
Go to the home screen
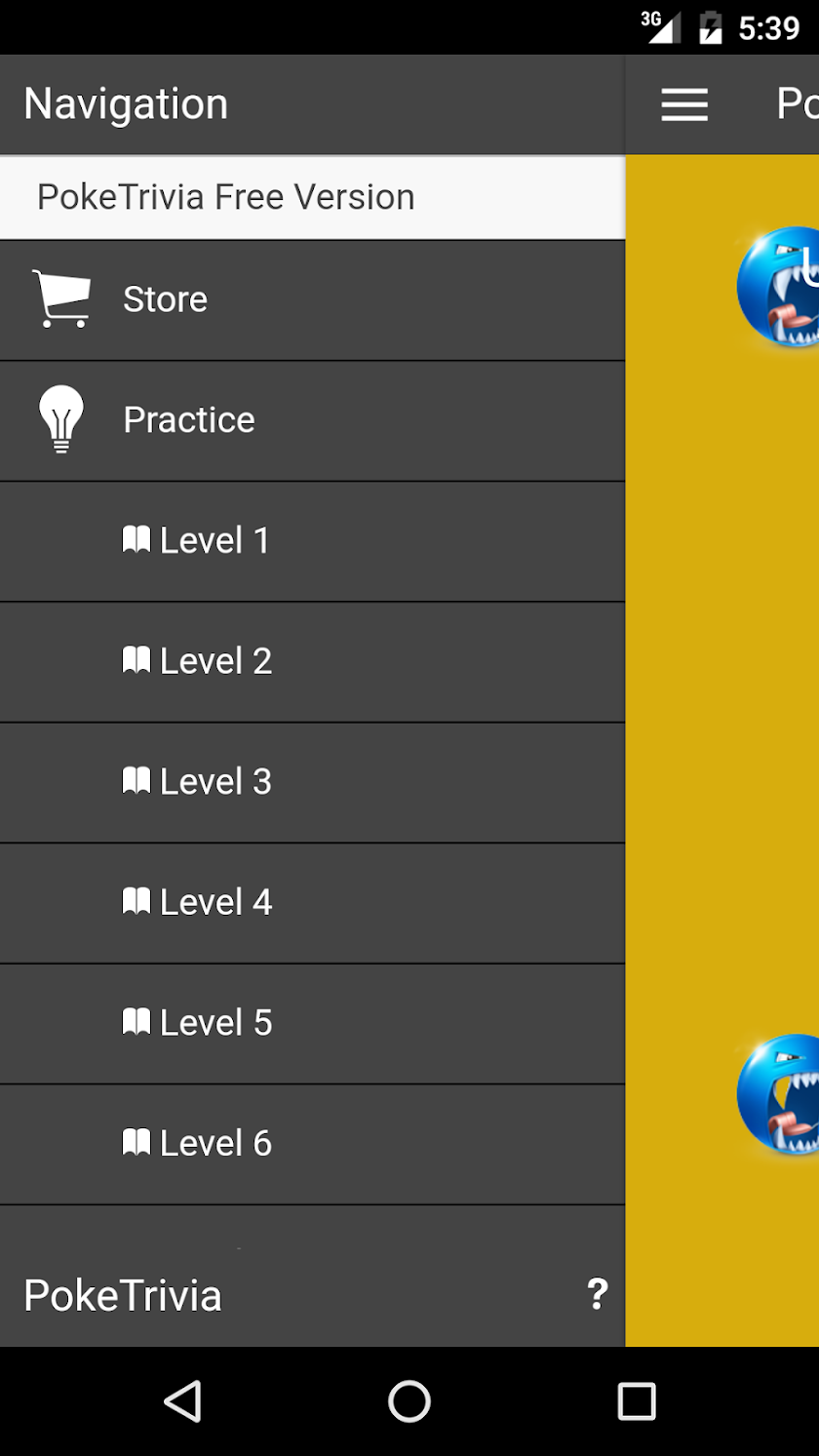point(409,1401)
